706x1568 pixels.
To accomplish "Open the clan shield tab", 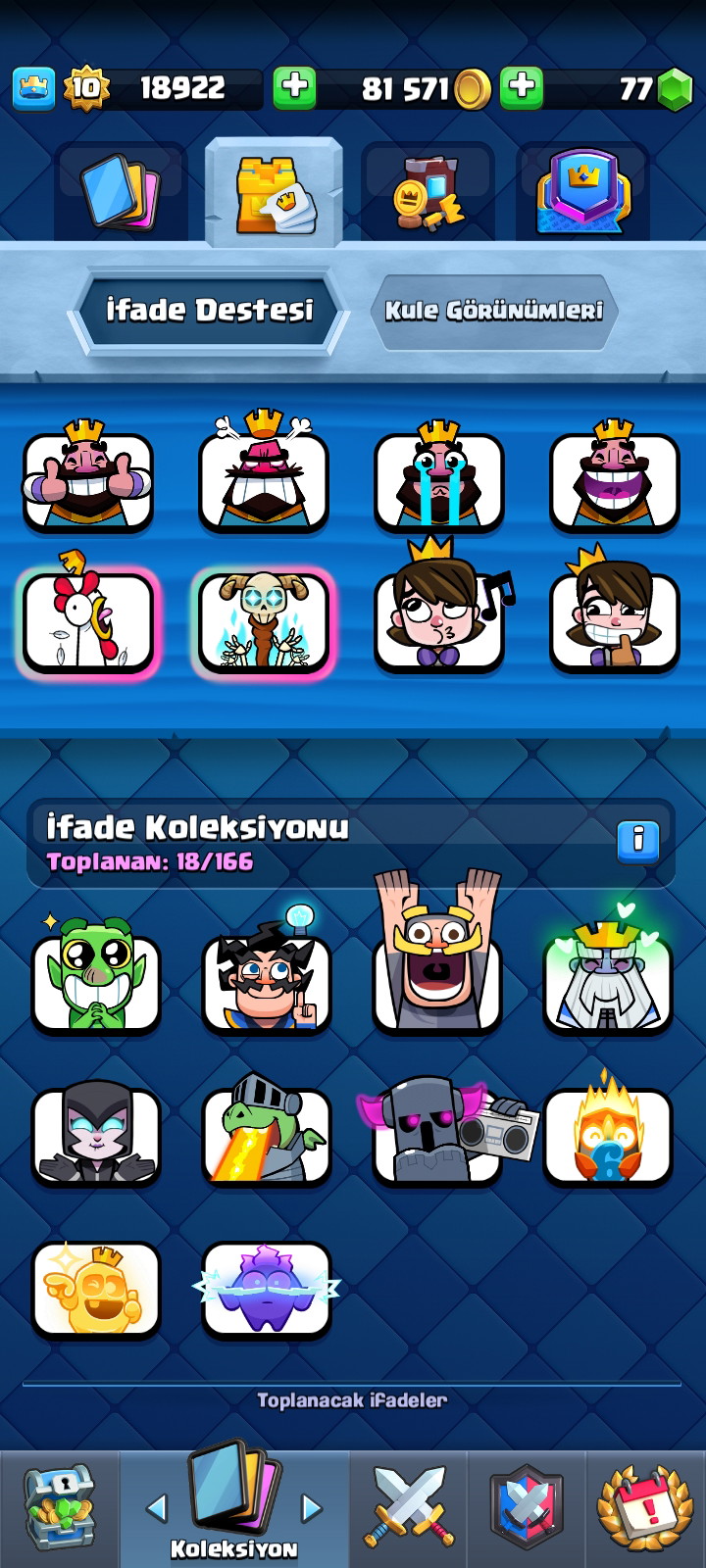I will click(527, 1509).
